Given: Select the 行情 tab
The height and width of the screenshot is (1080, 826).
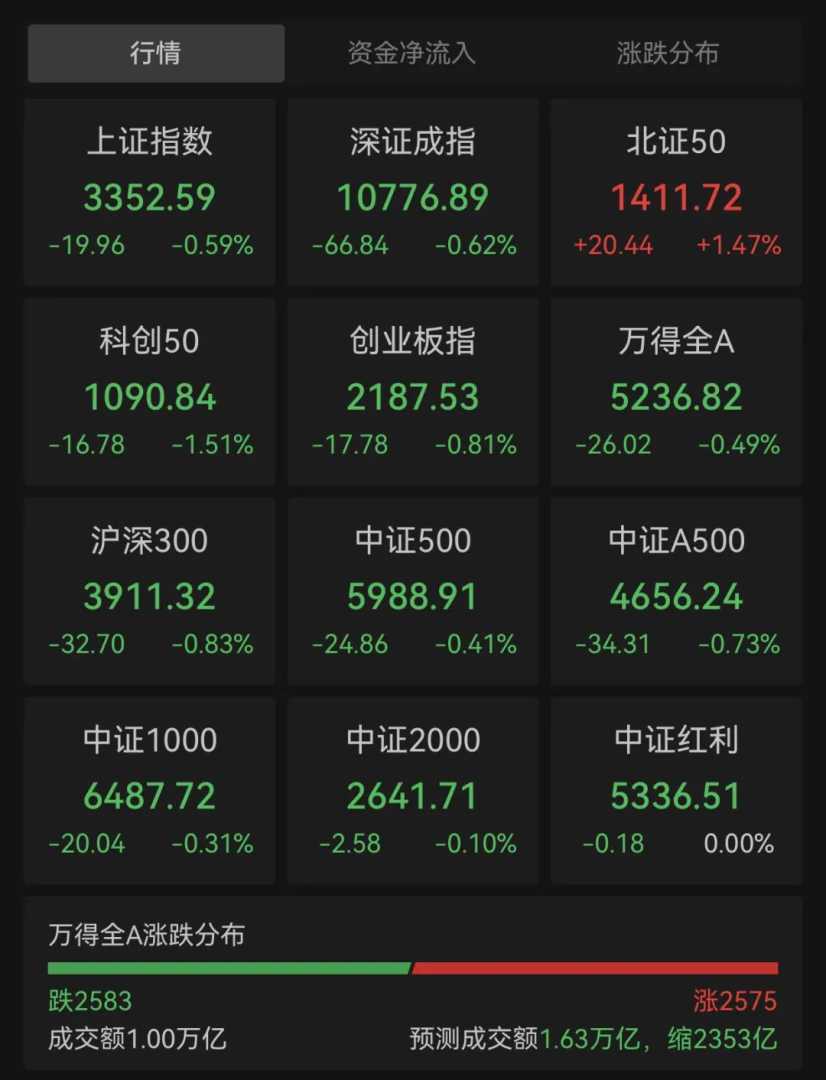Looking at the screenshot, I should pos(156,53).
